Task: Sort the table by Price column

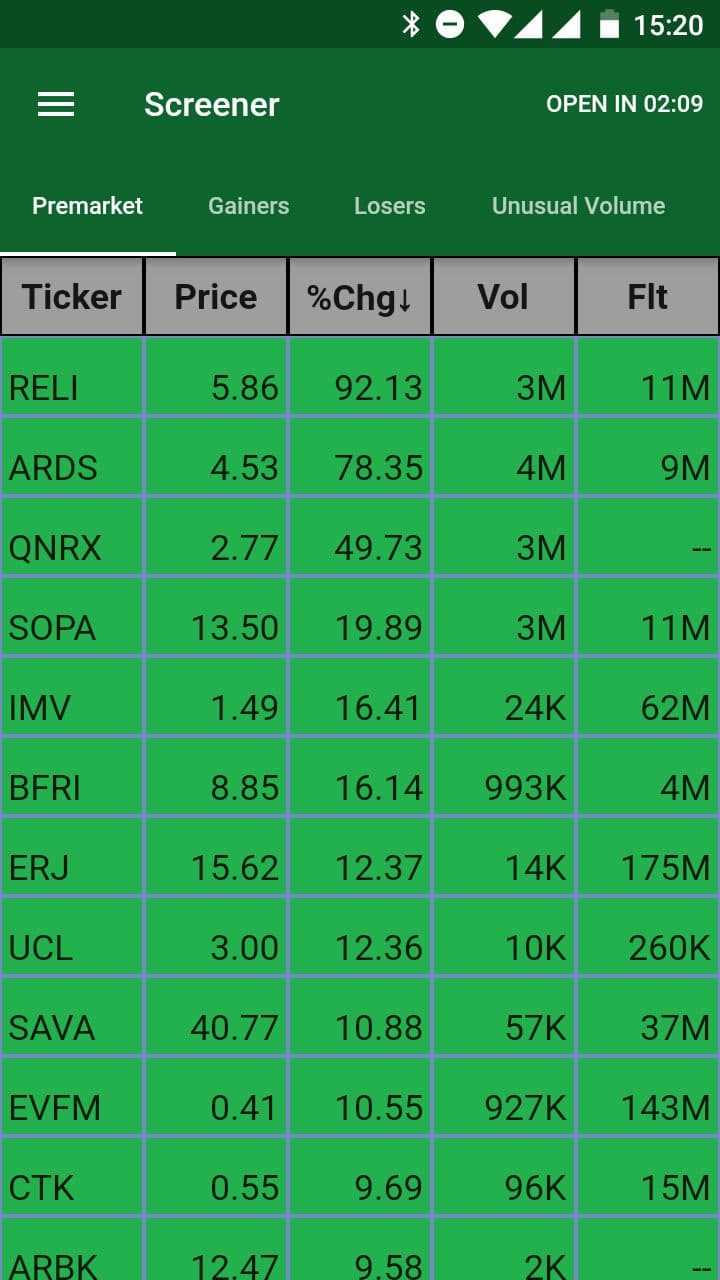Action: (216, 296)
